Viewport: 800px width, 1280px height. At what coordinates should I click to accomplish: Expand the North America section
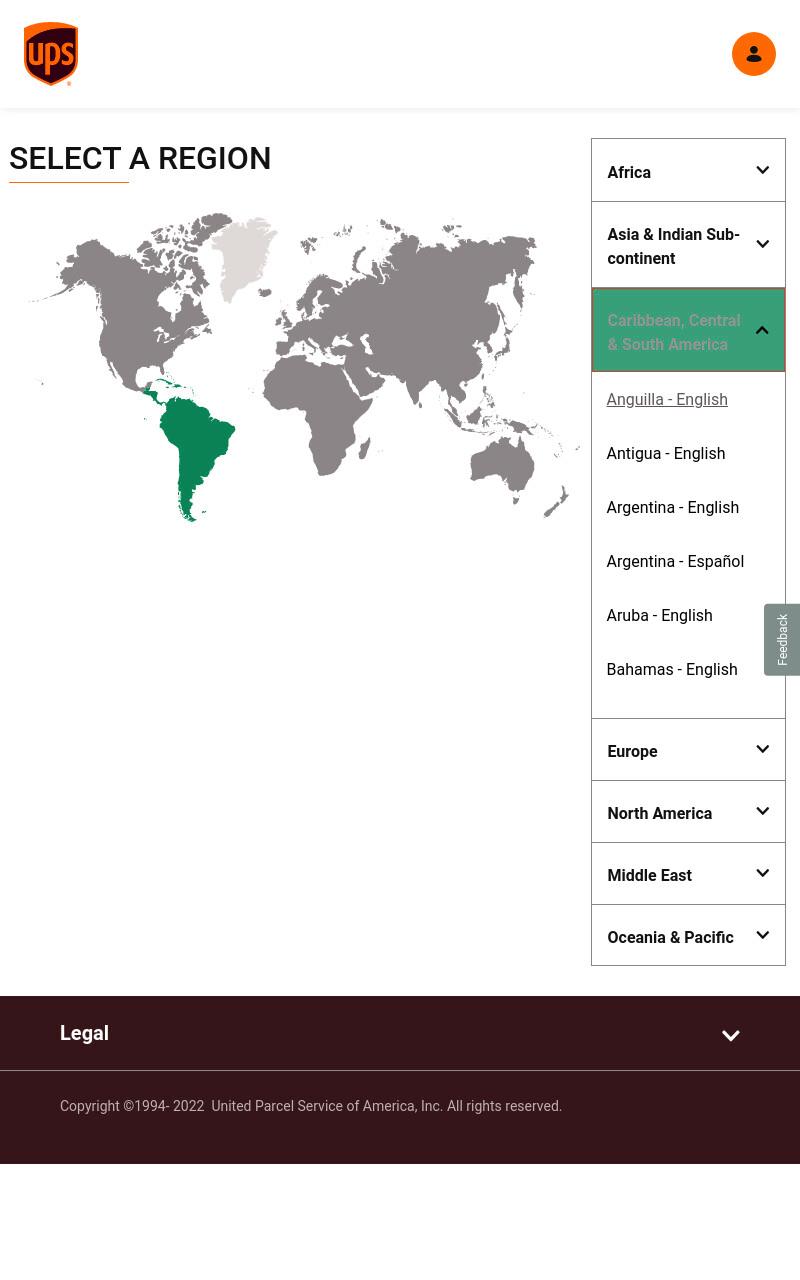688,812
